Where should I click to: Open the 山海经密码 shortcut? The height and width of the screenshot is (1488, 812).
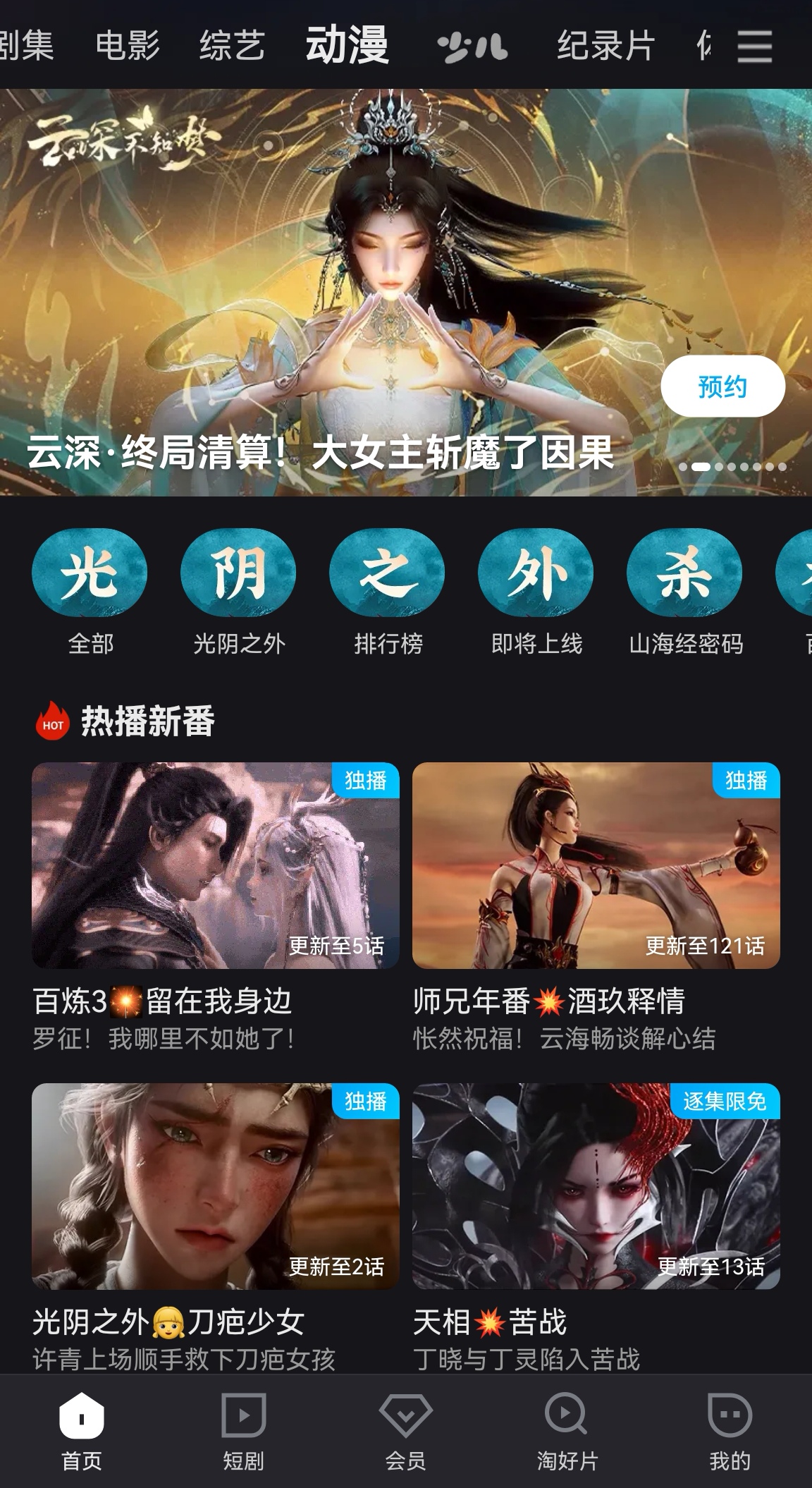(x=685, y=594)
